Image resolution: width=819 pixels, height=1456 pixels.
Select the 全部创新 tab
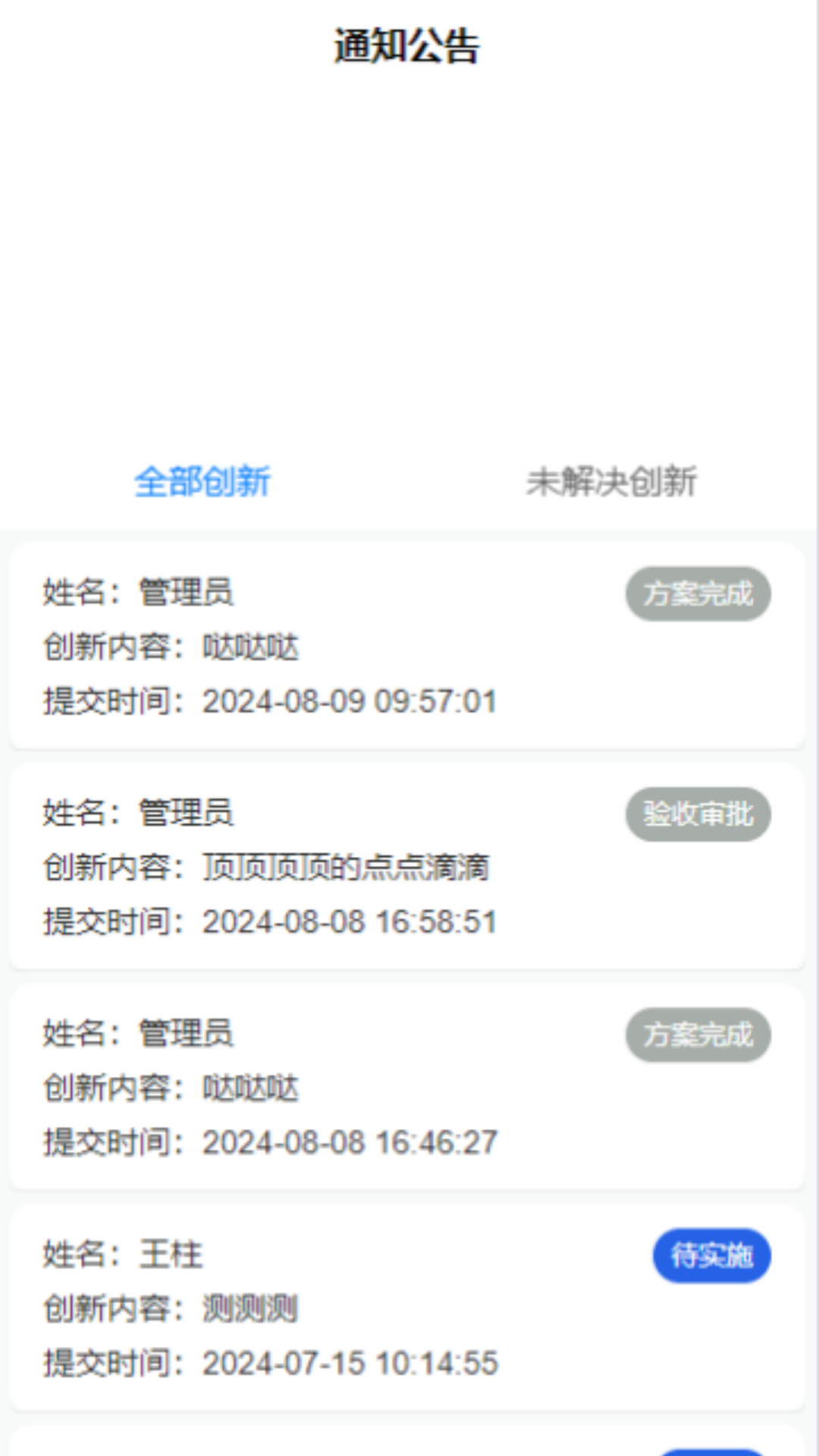point(203,482)
